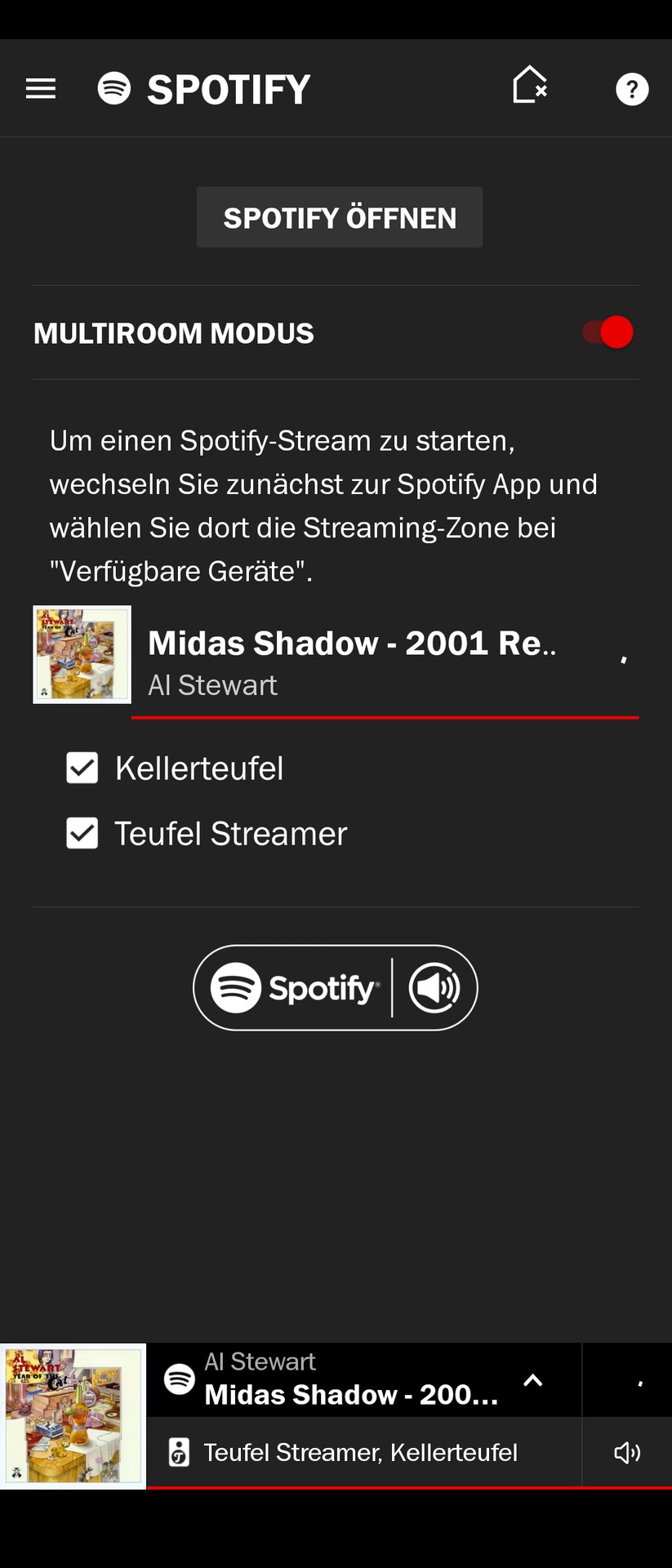Click the Spotify Connect speaker badge
This screenshot has height=1568, width=672.
tap(335, 987)
